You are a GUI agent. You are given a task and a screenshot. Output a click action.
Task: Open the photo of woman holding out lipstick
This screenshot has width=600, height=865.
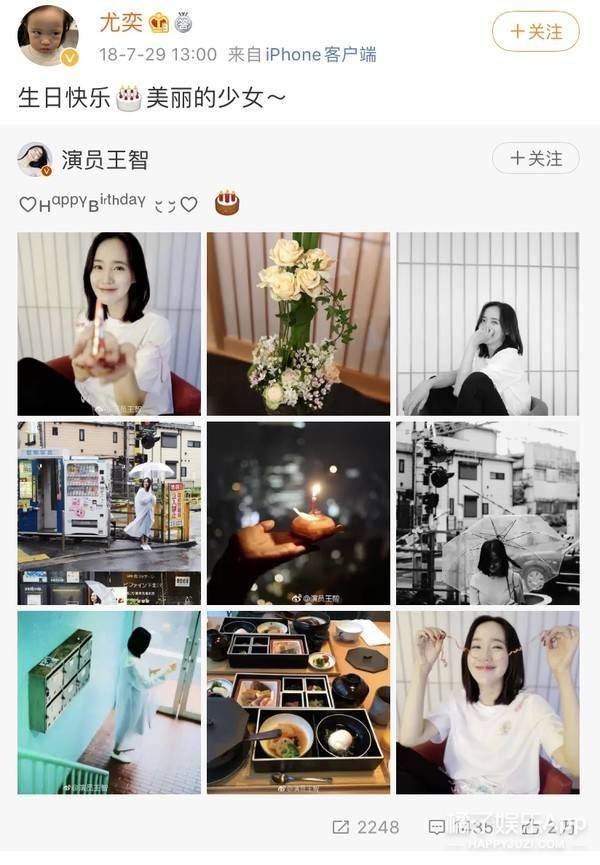pyautogui.click(x=109, y=323)
